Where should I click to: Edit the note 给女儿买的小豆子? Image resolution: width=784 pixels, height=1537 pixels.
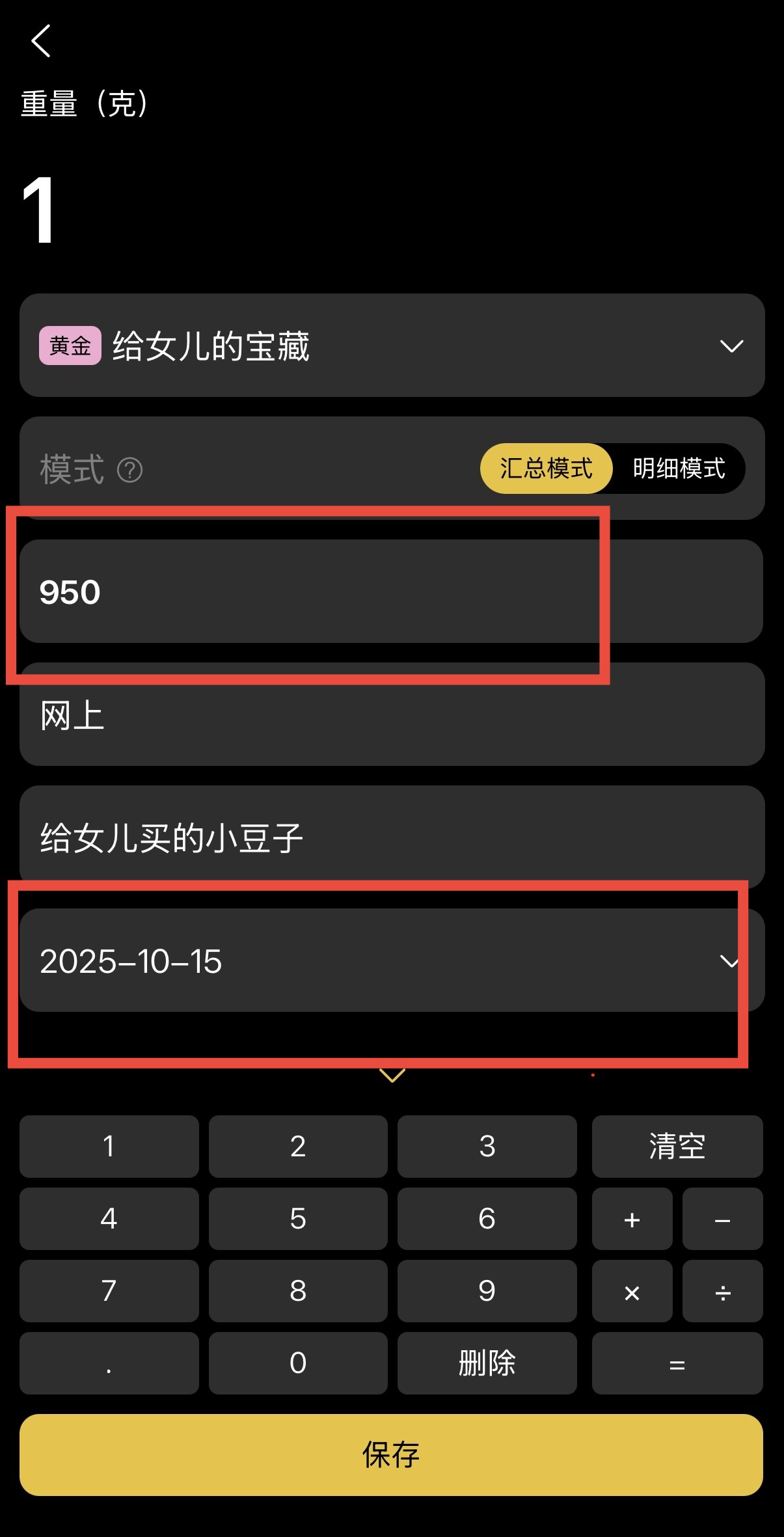390,837
